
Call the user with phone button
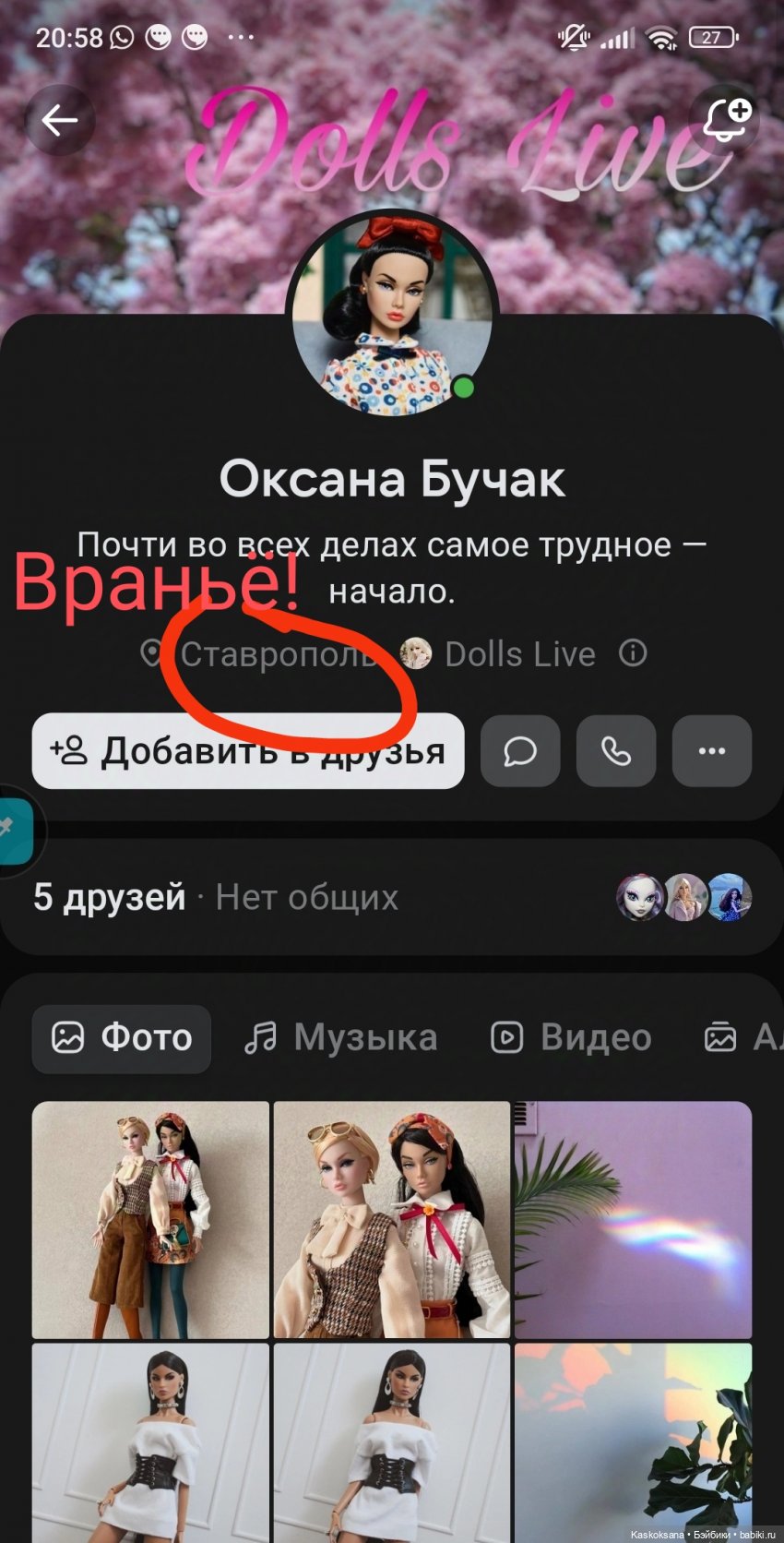[616, 751]
